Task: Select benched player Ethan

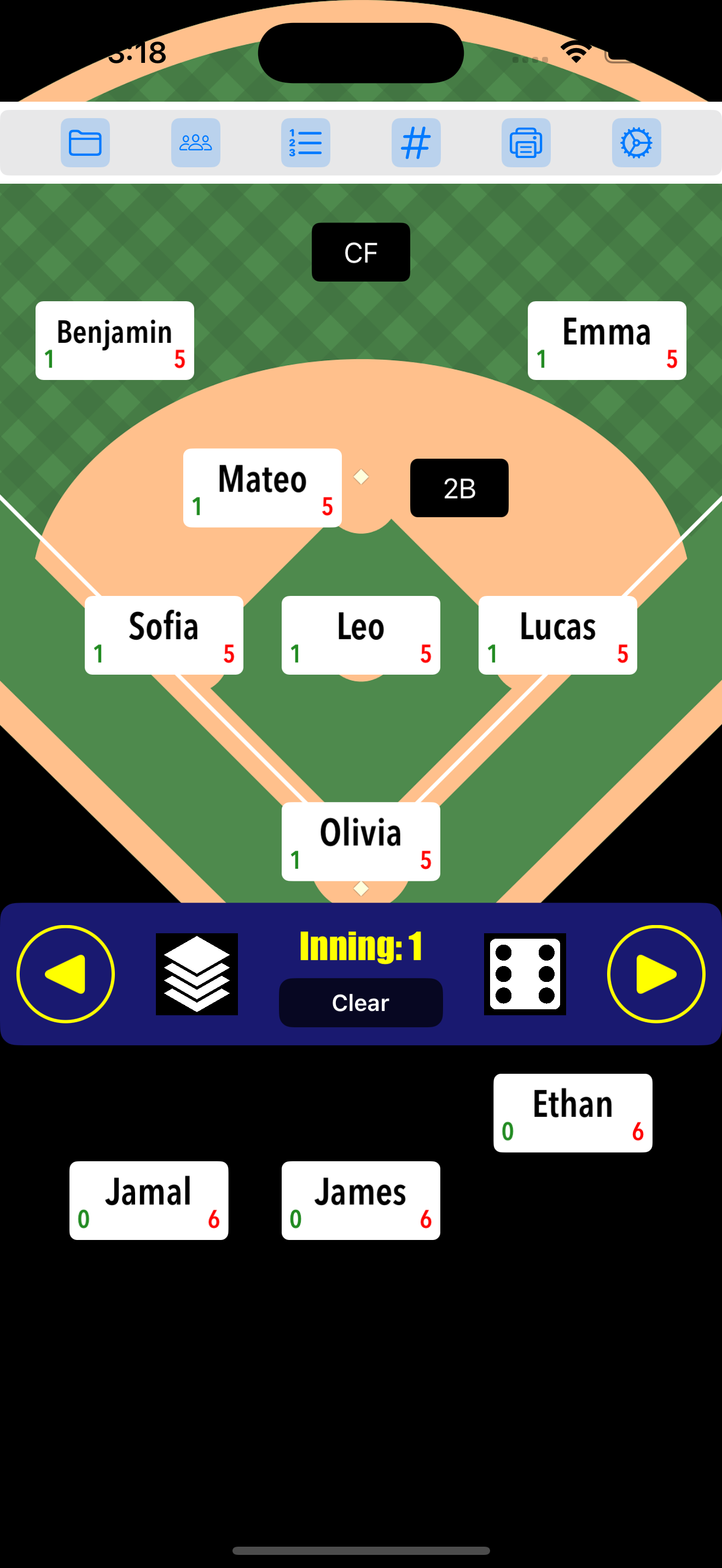Action: [572, 1113]
